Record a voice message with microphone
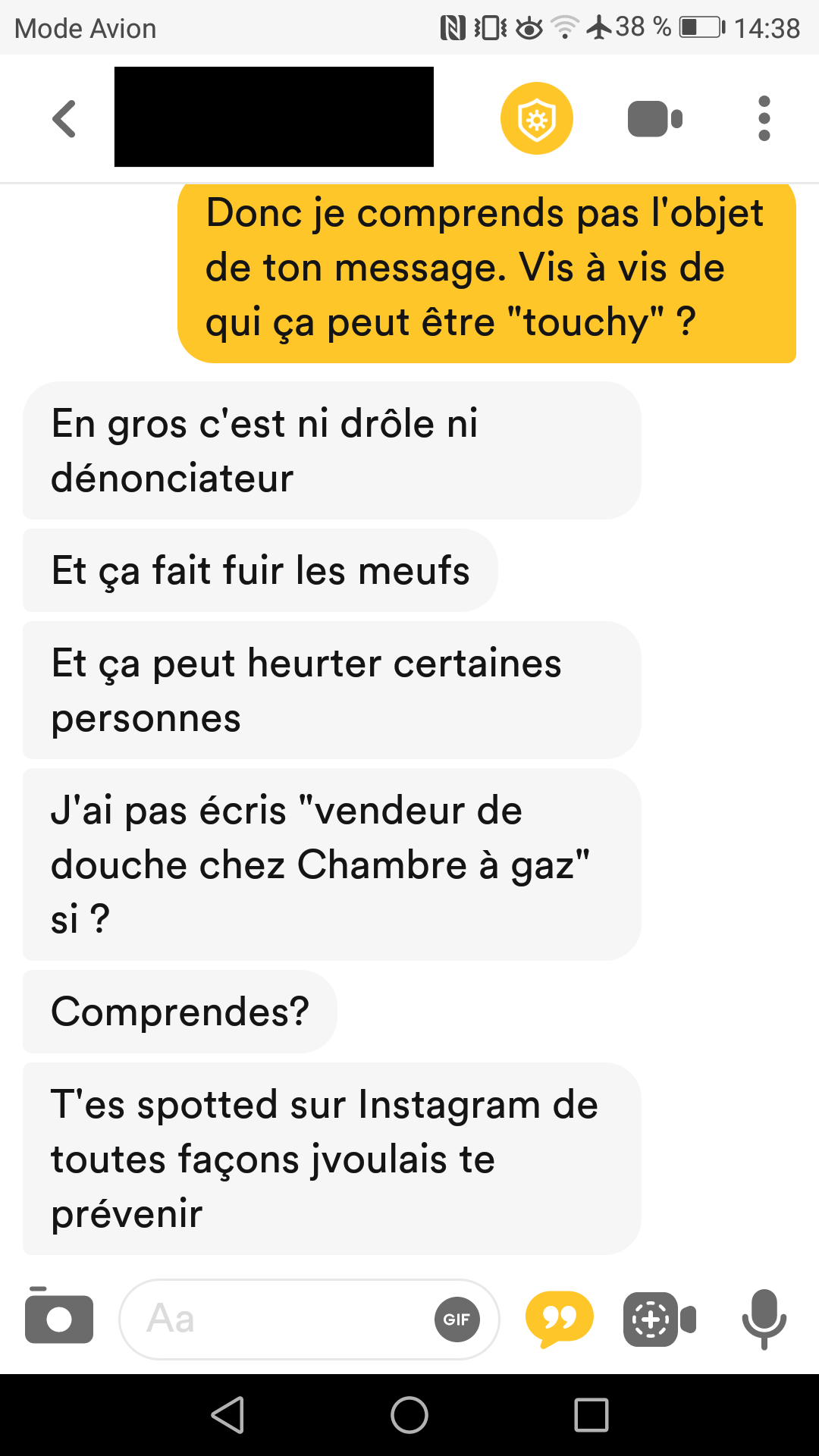819x1456 pixels. coord(764,1319)
